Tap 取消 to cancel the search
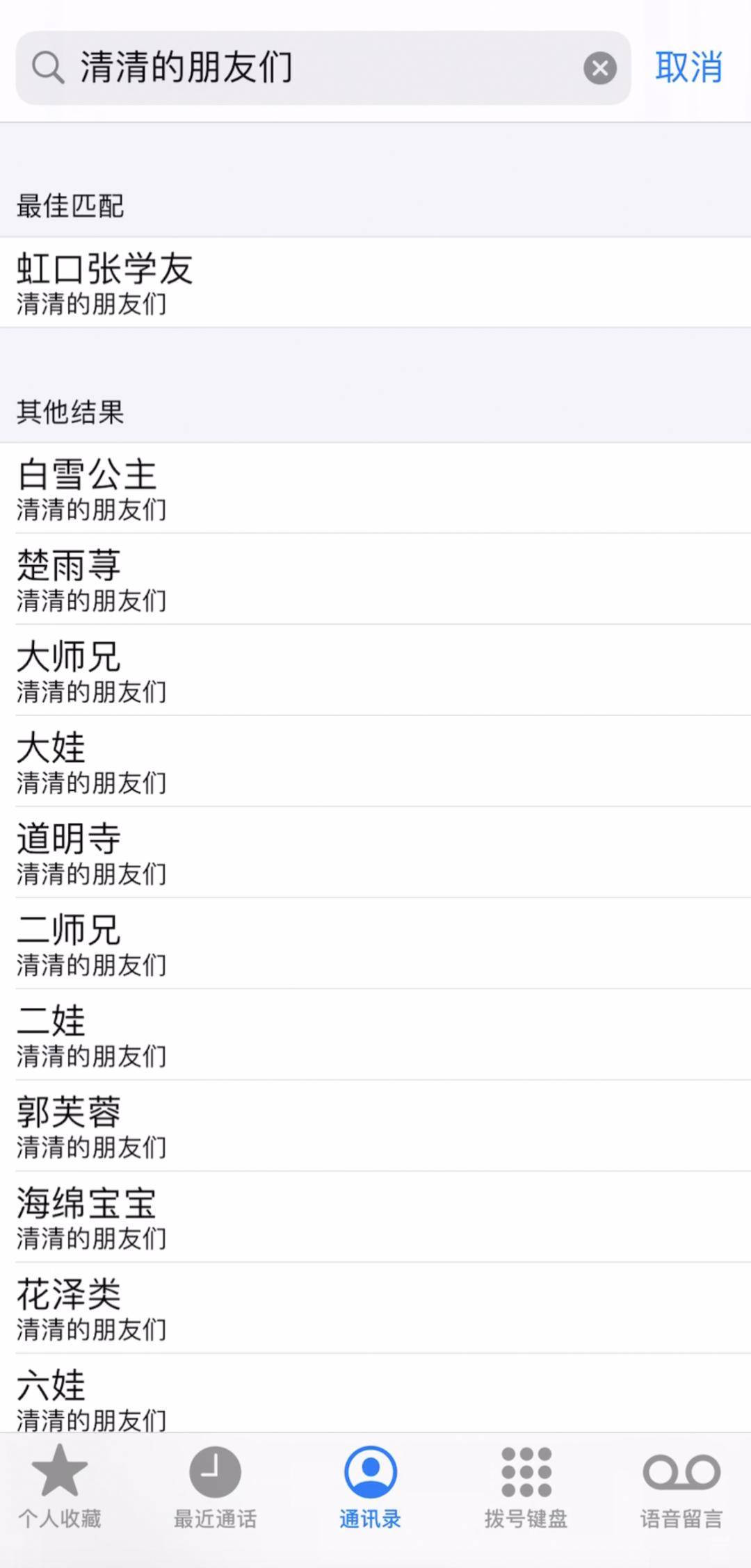 tap(688, 67)
